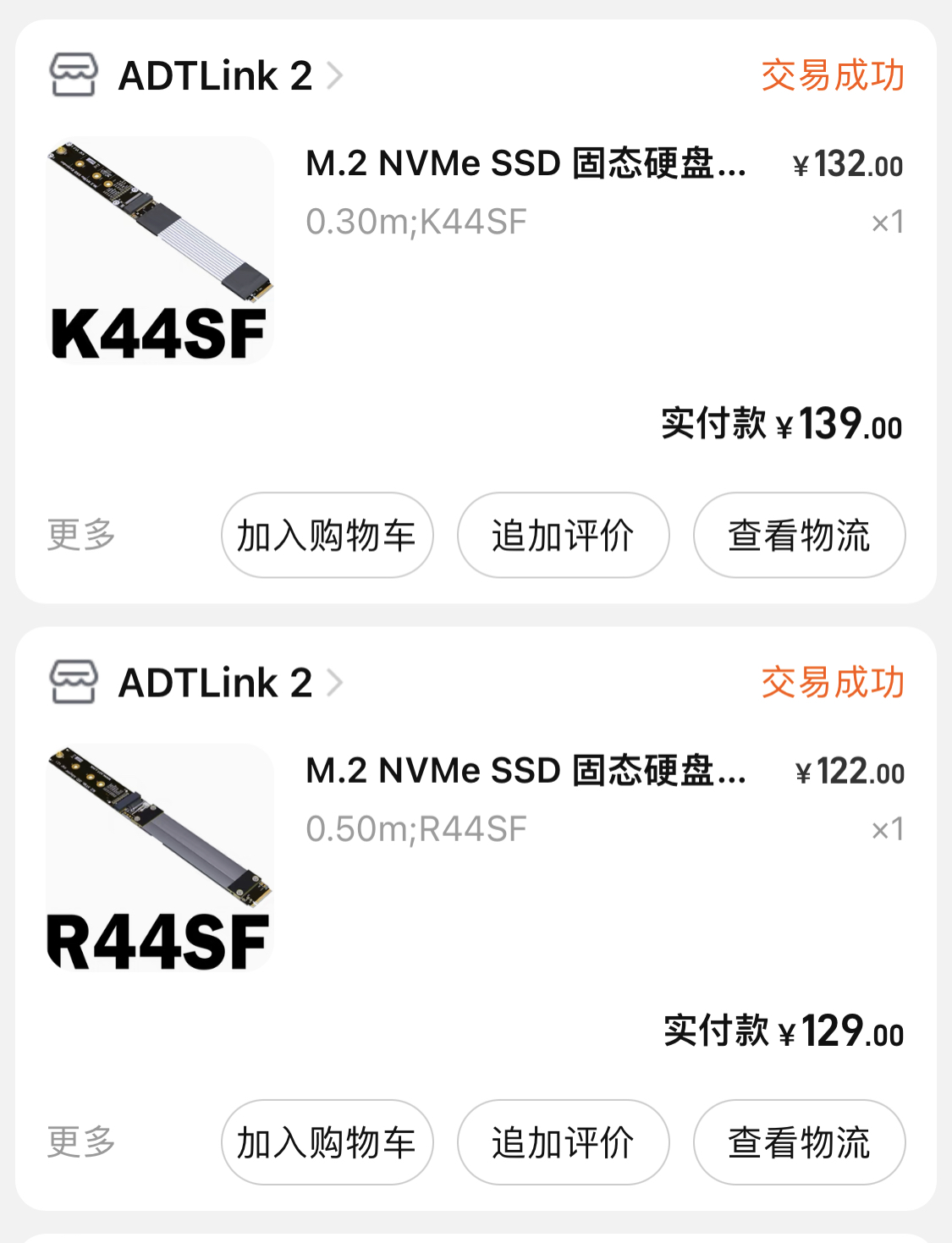View logistics (查看物流) for the K44SF order
This screenshot has width=952, height=1243.
pyautogui.click(x=799, y=536)
